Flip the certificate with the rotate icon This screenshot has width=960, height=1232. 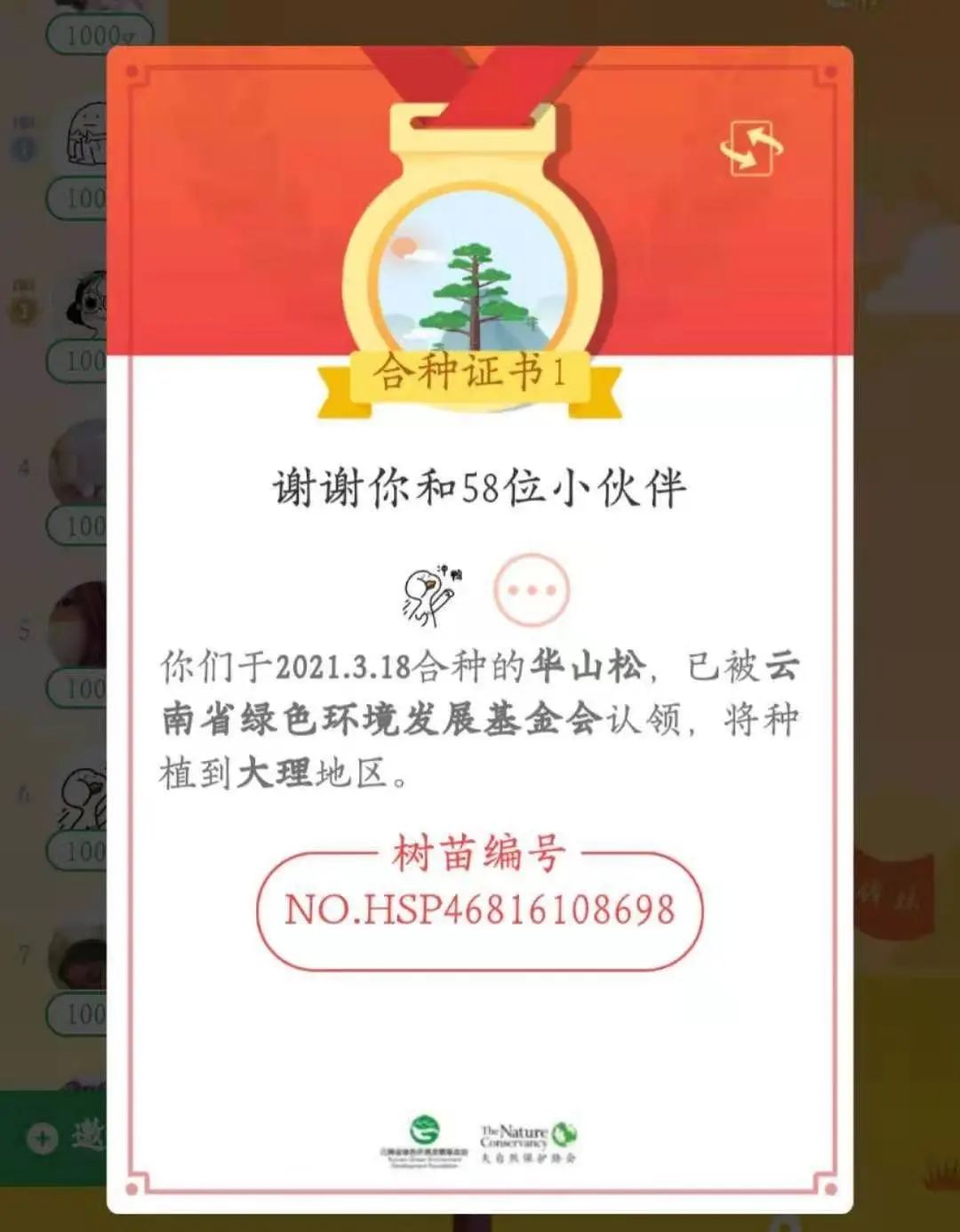(751, 148)
